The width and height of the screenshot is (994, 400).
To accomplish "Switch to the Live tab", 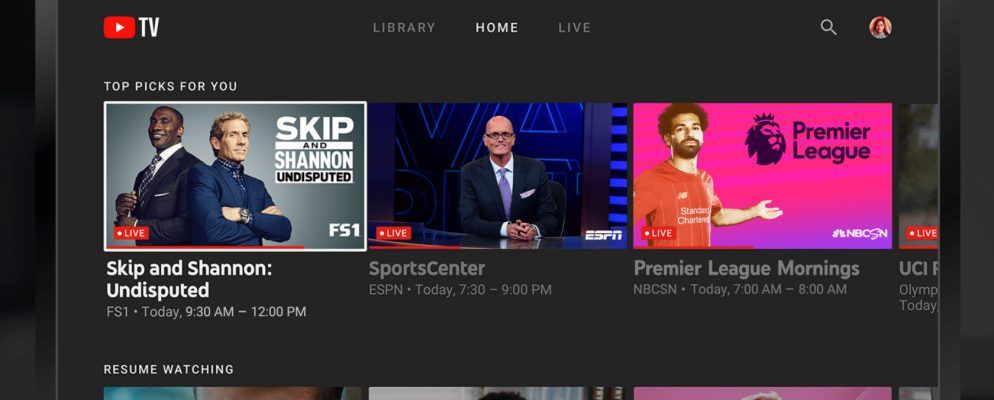I will click(x=574, y=28).
